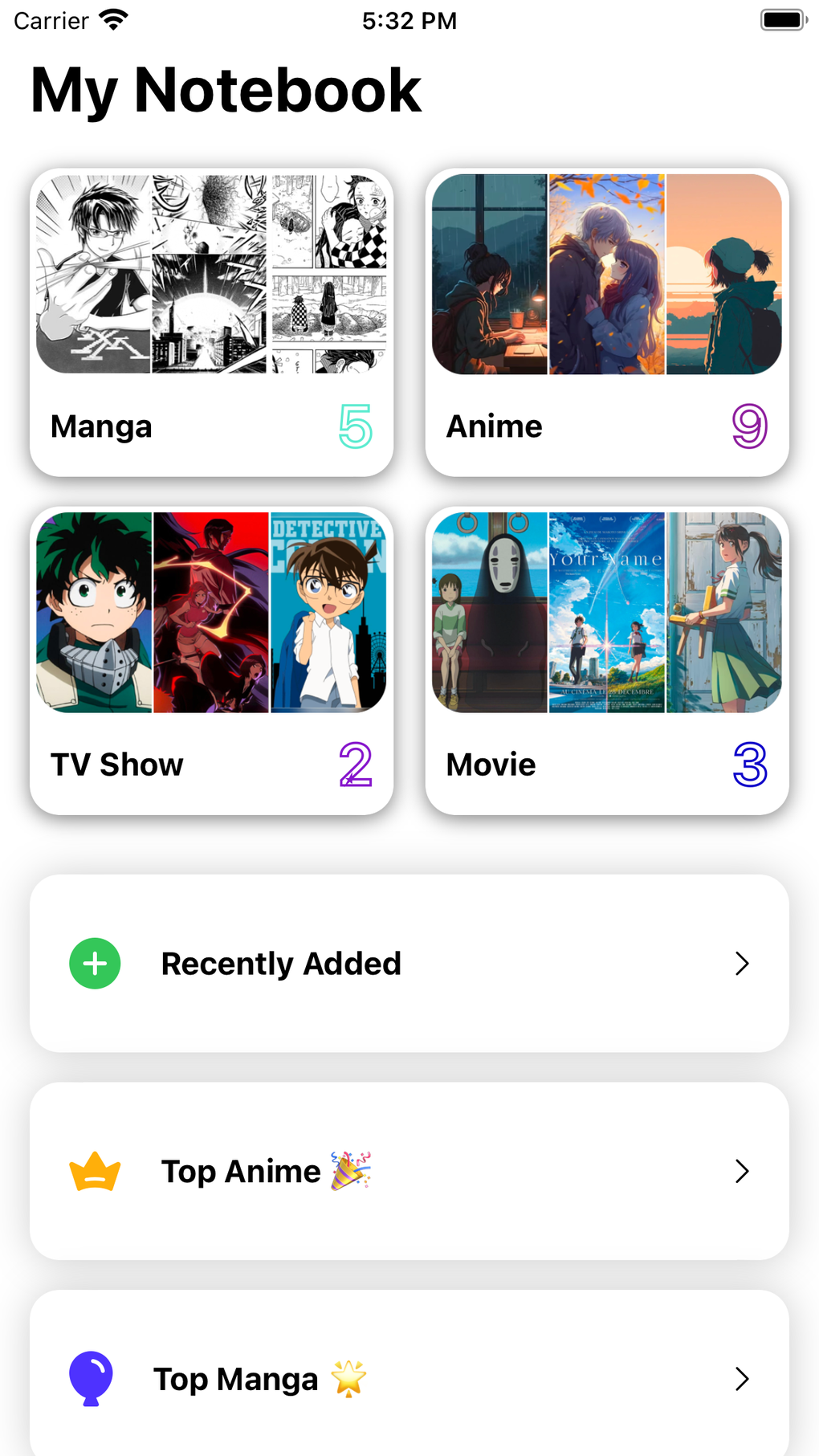Tap the Wi-Fi icon in the status bar
Viewport: 819px width, 1456px height.
(112, 19)
